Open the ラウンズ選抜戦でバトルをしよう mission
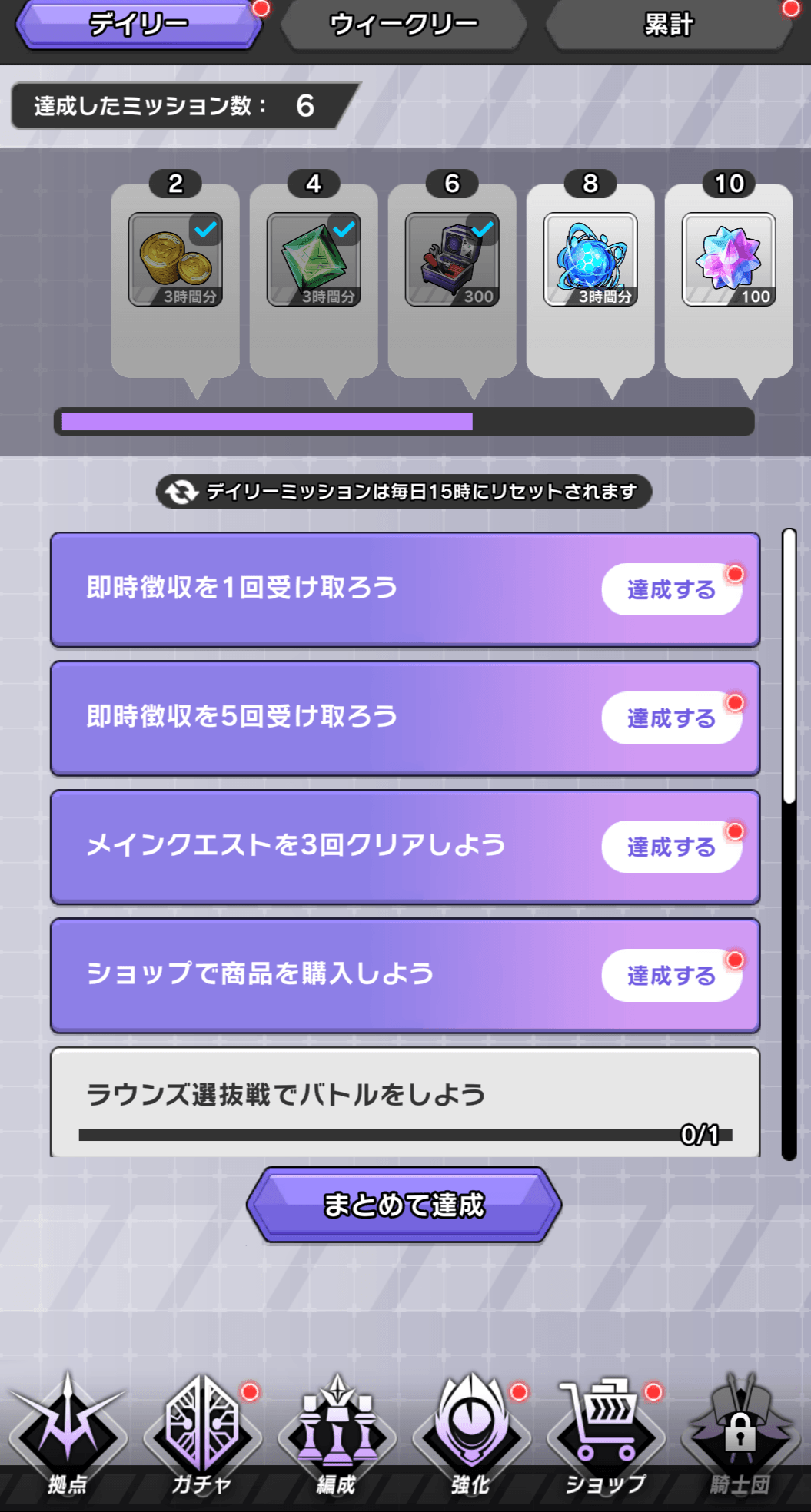The width and height of the screenshot is (811, 1512). pos(405,1102)
